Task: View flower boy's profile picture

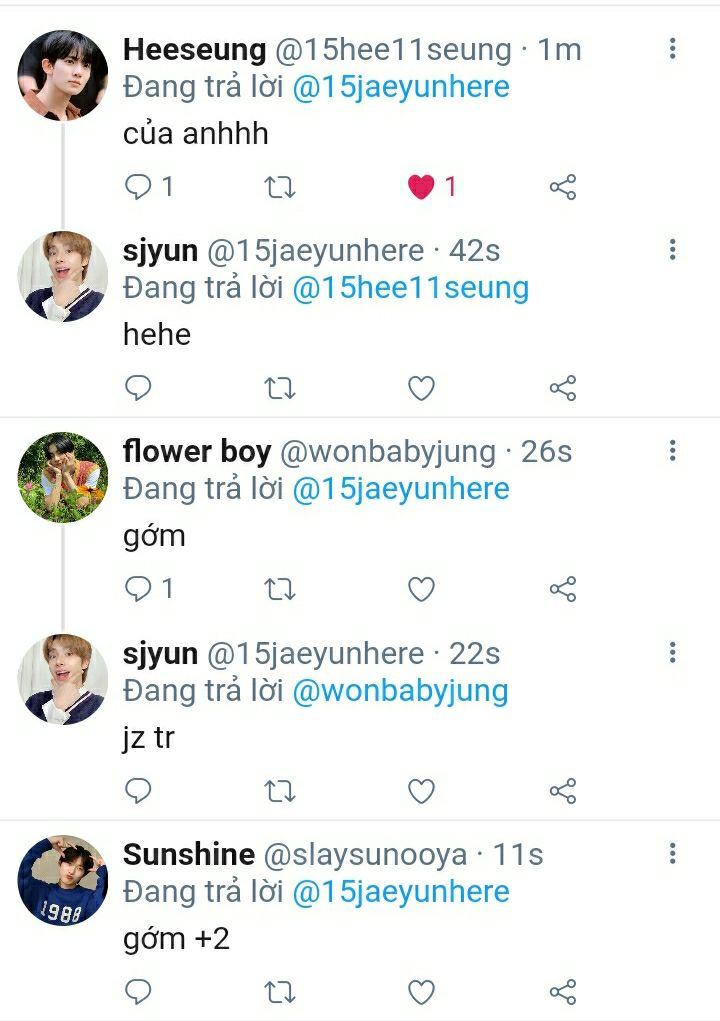Action: pos(63,478)
